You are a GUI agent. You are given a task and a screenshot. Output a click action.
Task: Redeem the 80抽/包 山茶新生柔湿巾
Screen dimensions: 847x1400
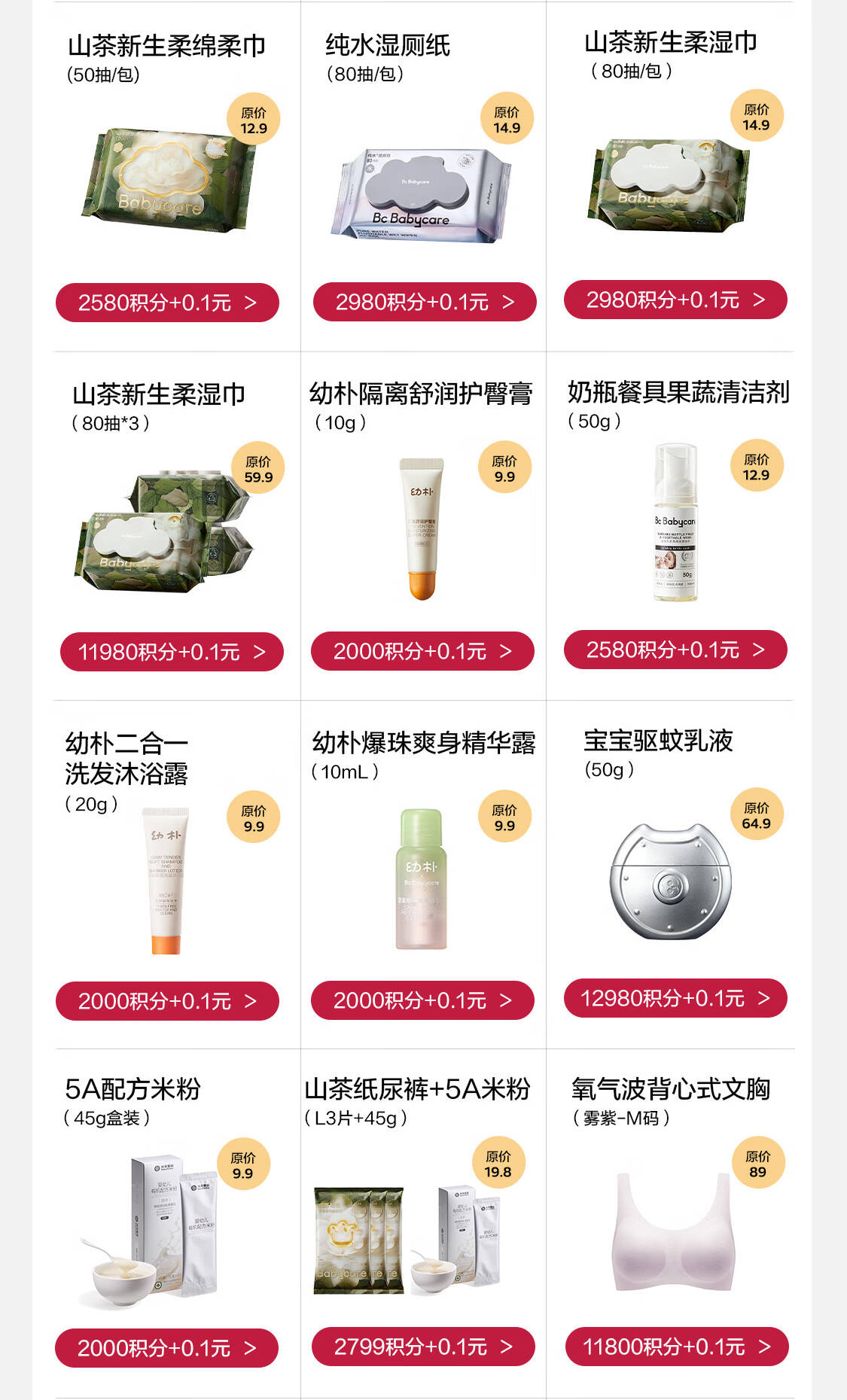tap(675, 300)
